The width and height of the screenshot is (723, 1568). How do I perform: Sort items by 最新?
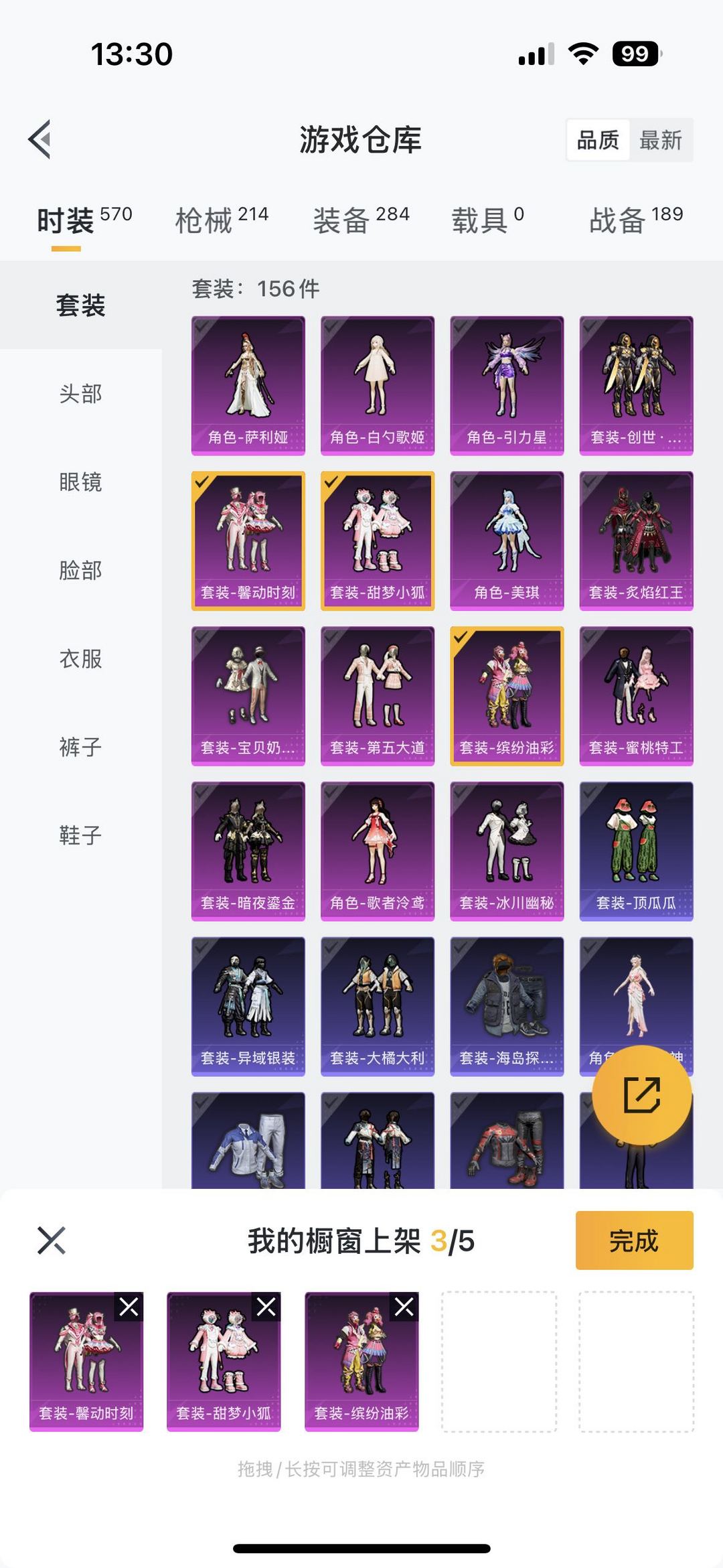660,140
